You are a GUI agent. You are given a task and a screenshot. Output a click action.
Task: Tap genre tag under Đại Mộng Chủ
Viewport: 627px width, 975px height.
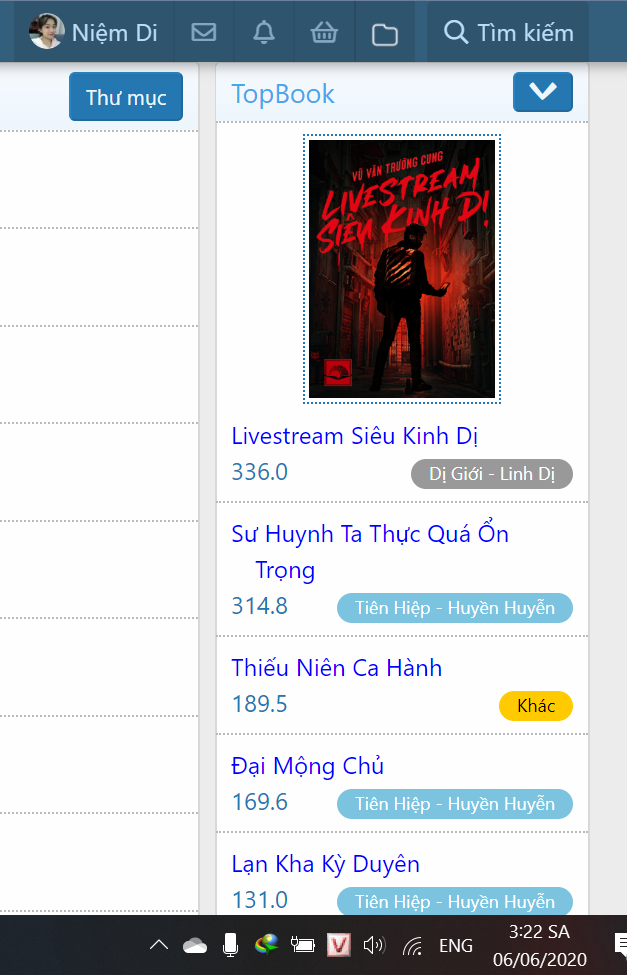tap(454, 804)
